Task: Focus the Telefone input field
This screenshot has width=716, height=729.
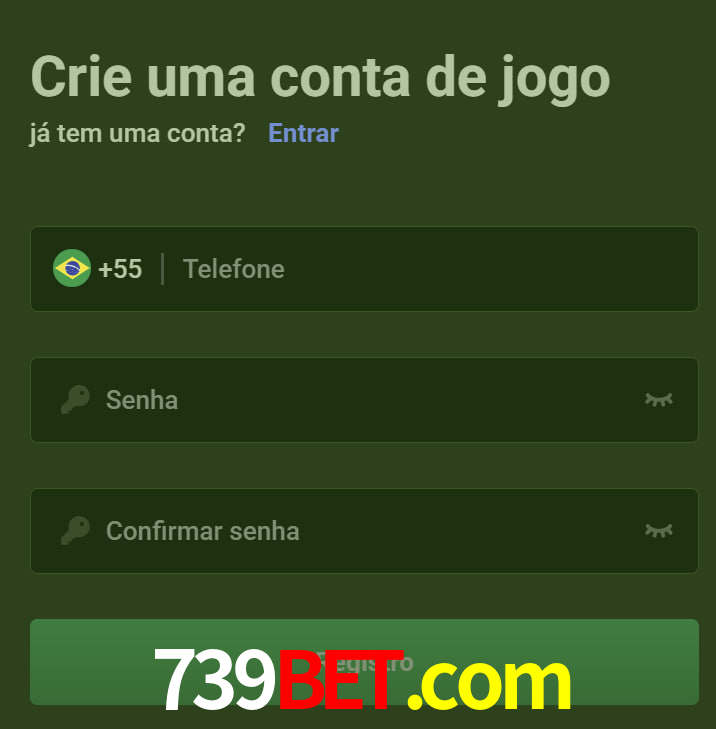Action: 430,269
